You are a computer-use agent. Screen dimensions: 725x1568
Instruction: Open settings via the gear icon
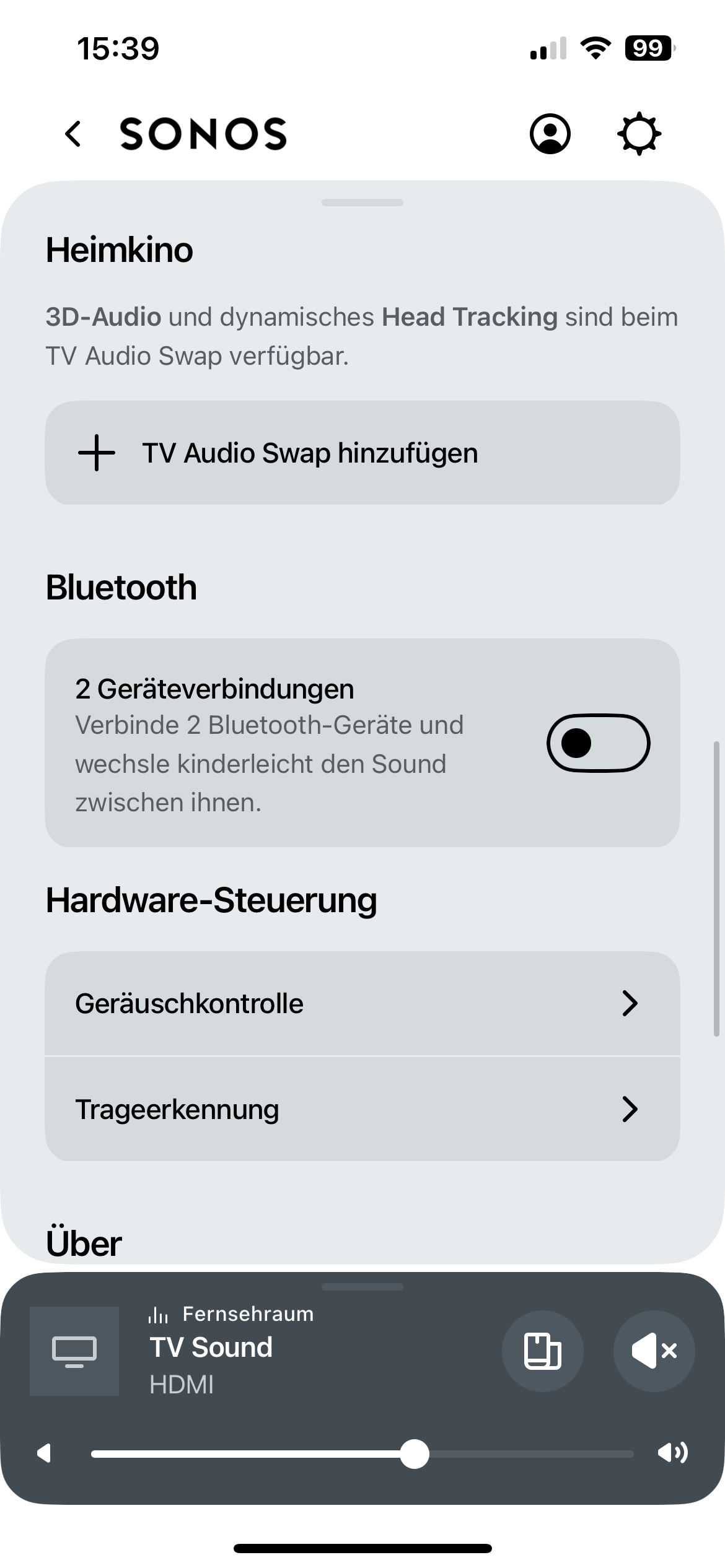point(639,134)
